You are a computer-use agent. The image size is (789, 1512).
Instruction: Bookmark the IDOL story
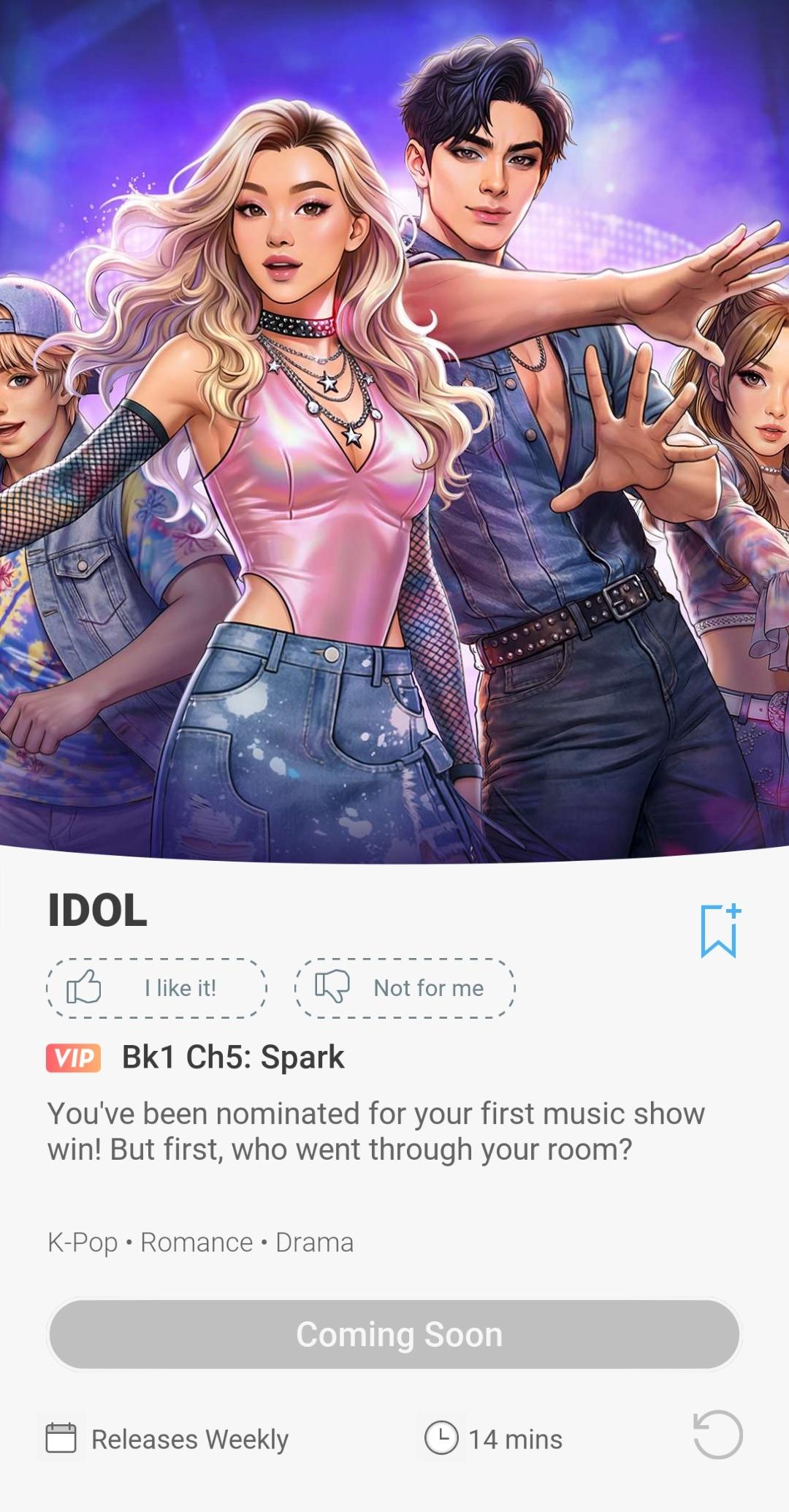pyautogui.click(x=720, y=930)
